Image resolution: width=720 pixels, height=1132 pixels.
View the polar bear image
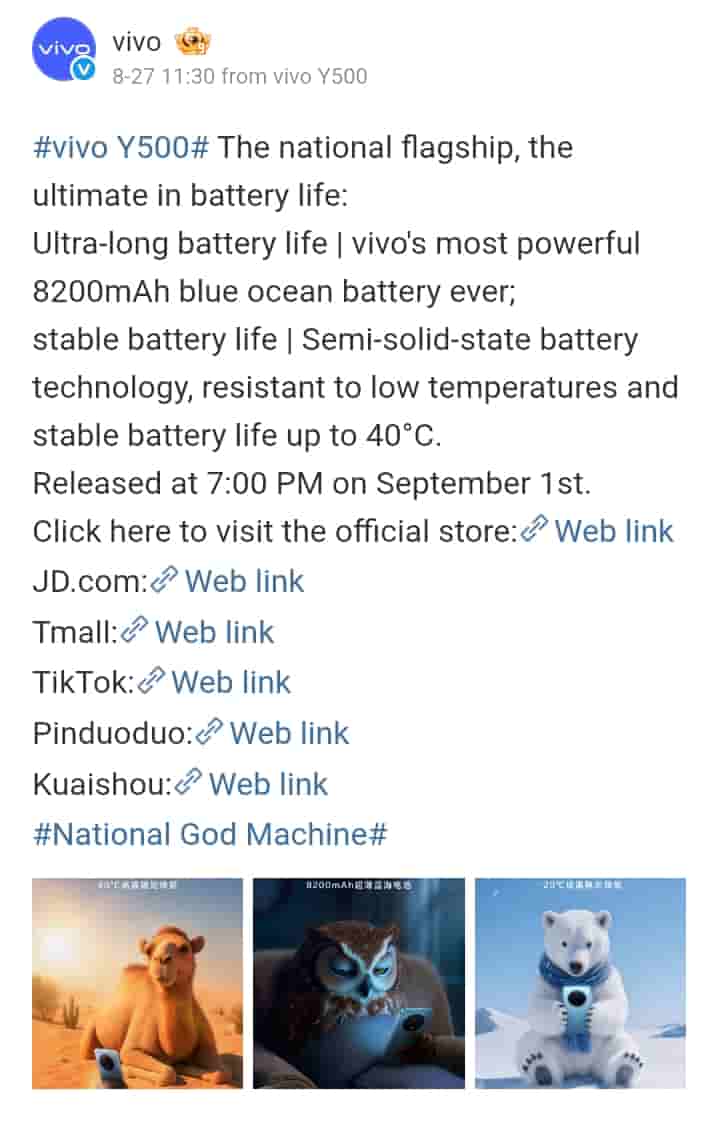(x=580, y=983)
